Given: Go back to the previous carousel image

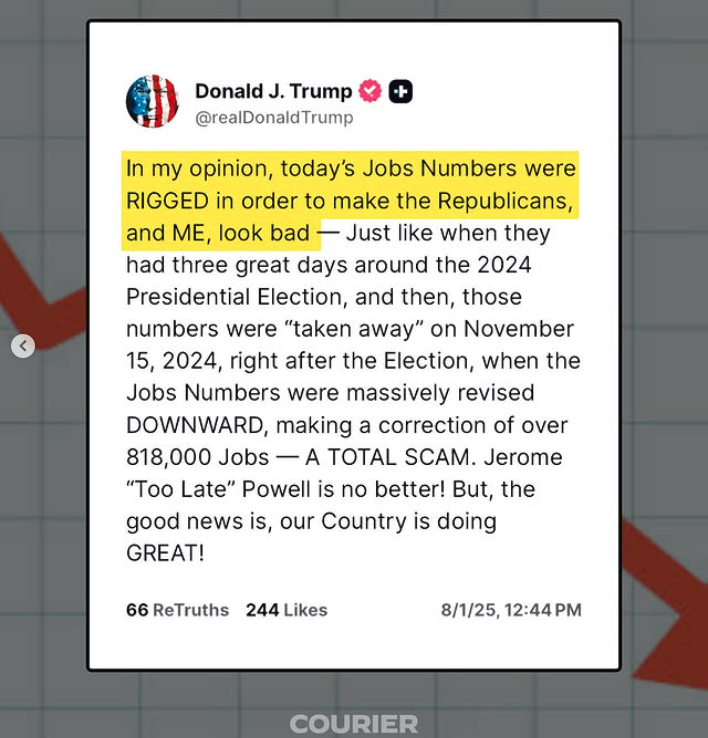Looking at the screenshot, I should (23, 346).
